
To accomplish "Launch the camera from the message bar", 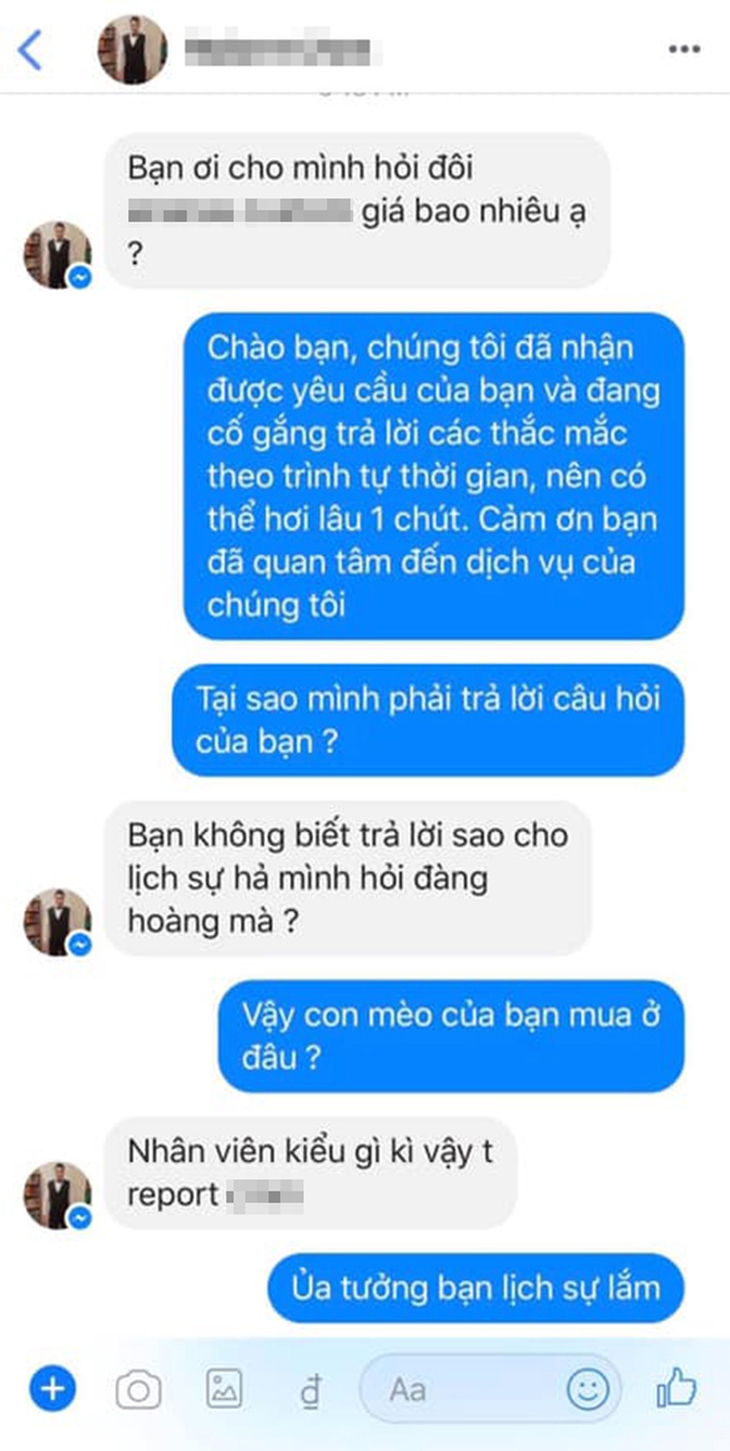I will (138, 1389).
